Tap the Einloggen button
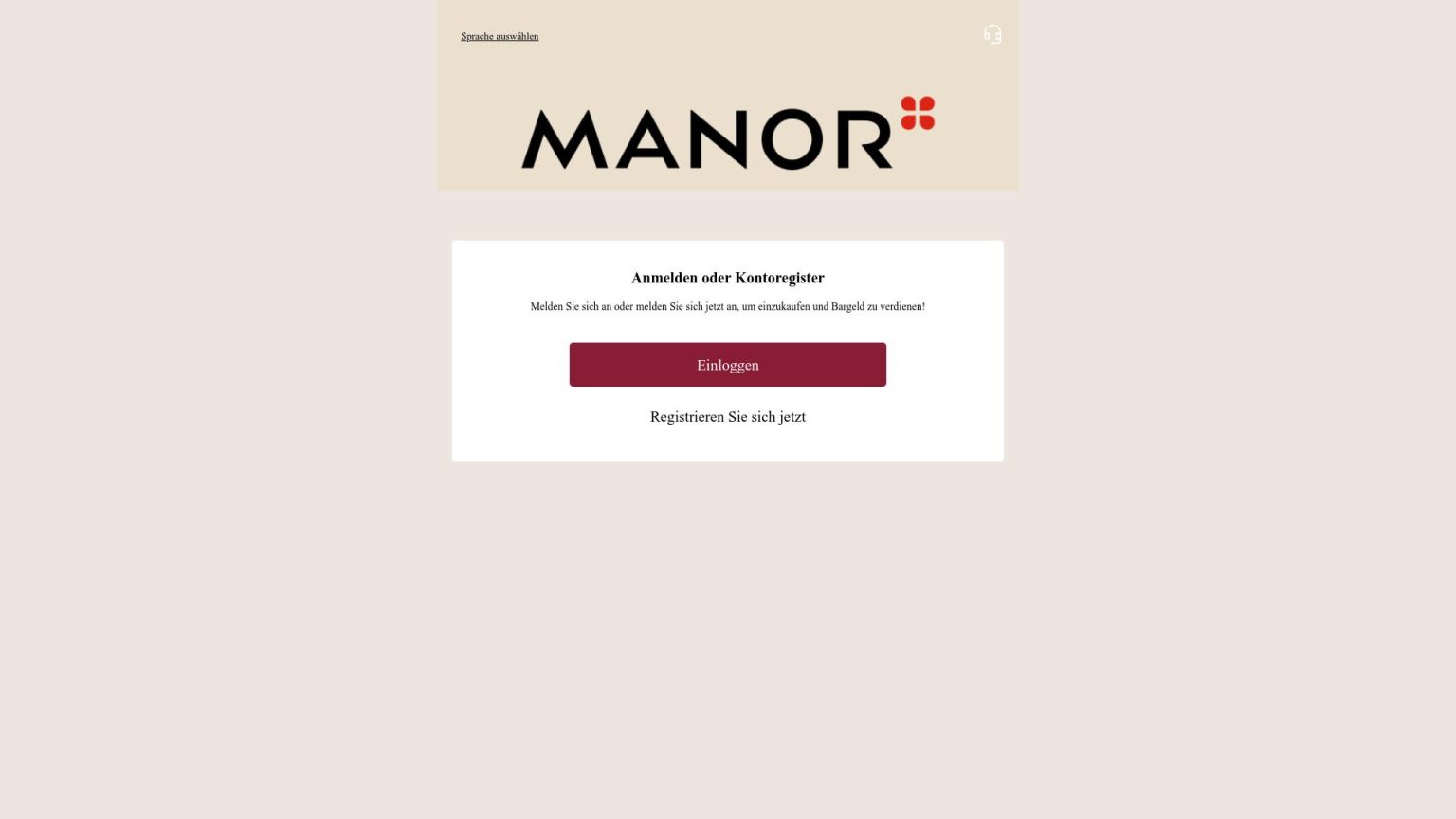This screenshot has height=819, width=1456. 727,365
